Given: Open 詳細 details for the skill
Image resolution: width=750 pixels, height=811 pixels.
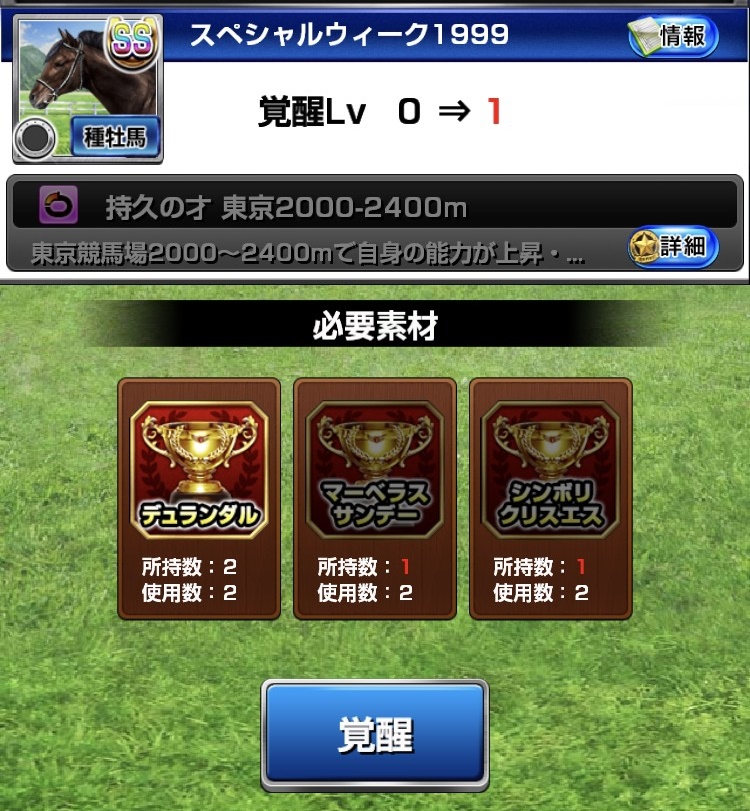Looking at the screenshot, I should (673, 246).
